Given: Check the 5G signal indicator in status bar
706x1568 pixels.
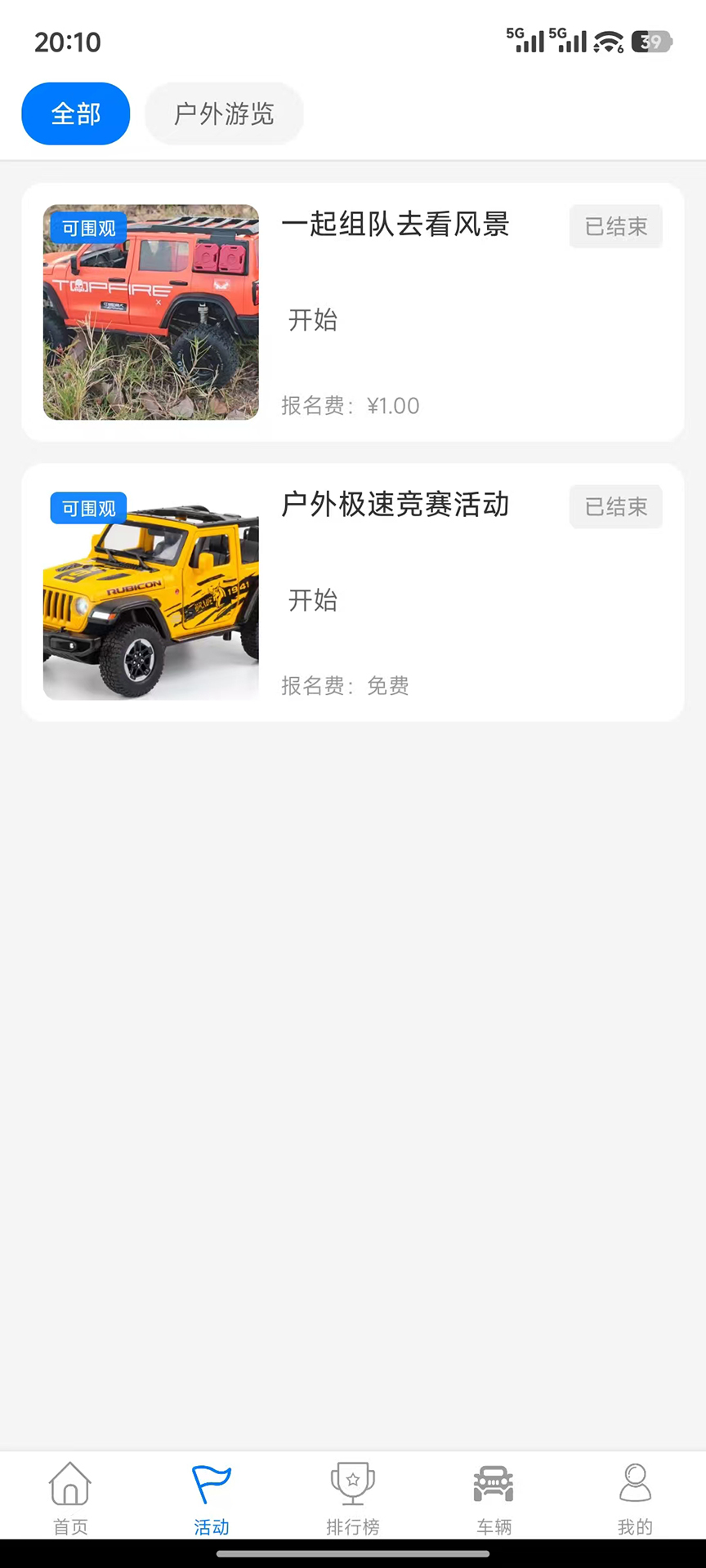Looking at the screenshot, I should point(527,38).
